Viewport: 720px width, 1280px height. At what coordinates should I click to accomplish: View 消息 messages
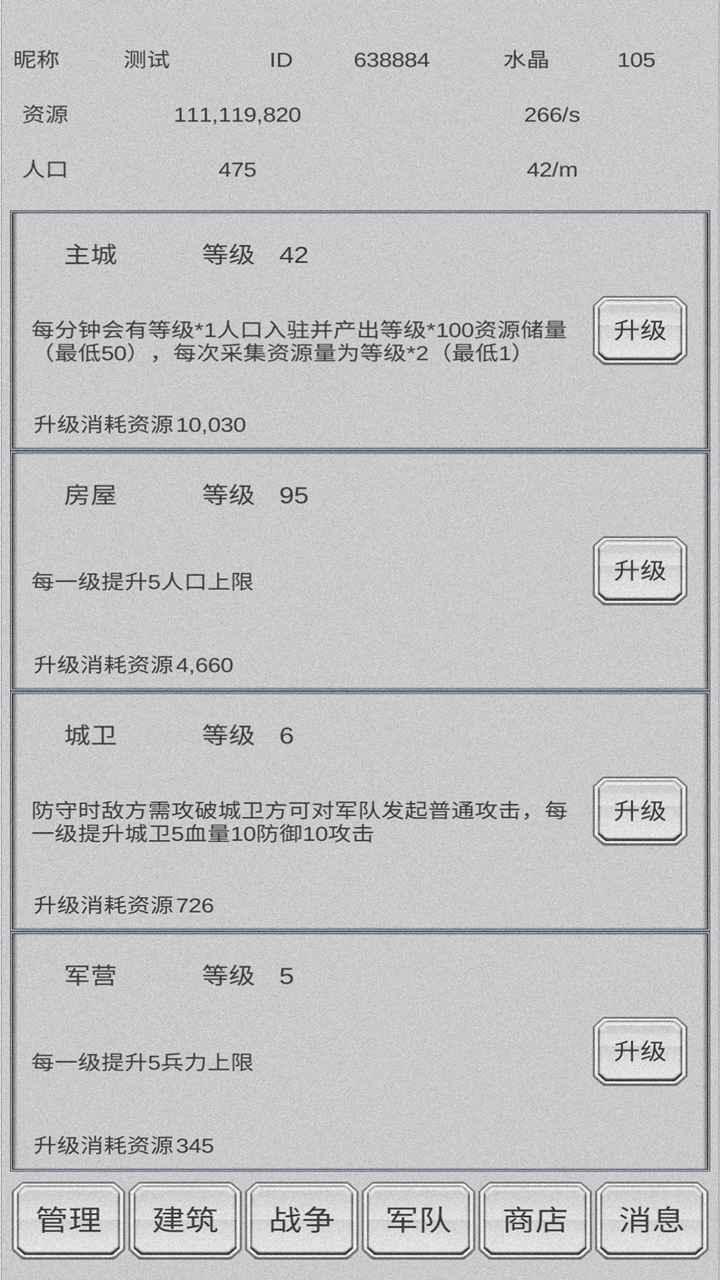coord(650,1218)
